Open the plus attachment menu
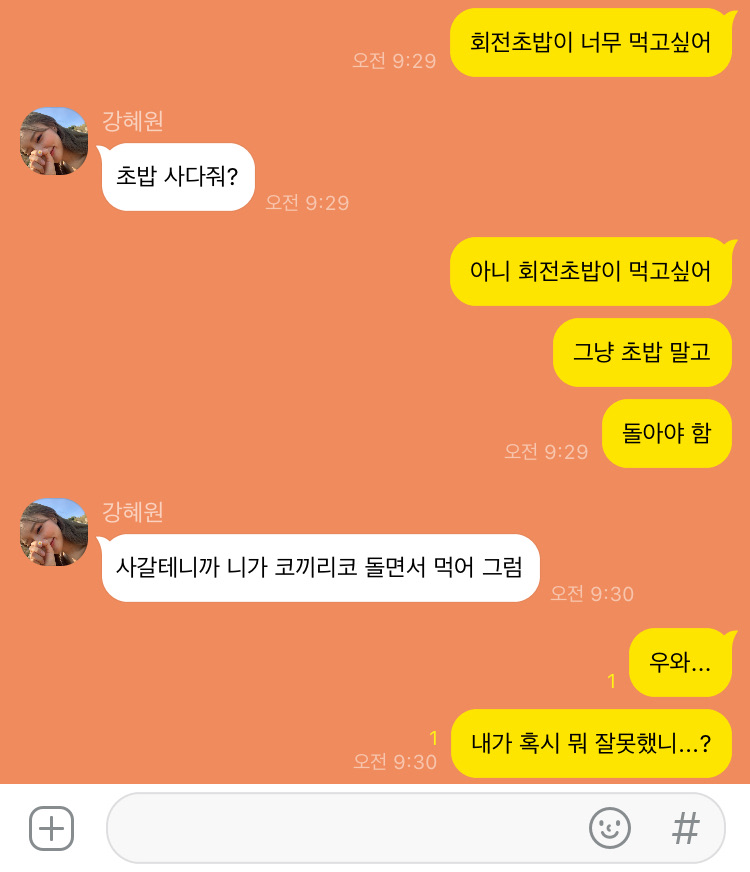The image size is (750, 872). point(51,828)
